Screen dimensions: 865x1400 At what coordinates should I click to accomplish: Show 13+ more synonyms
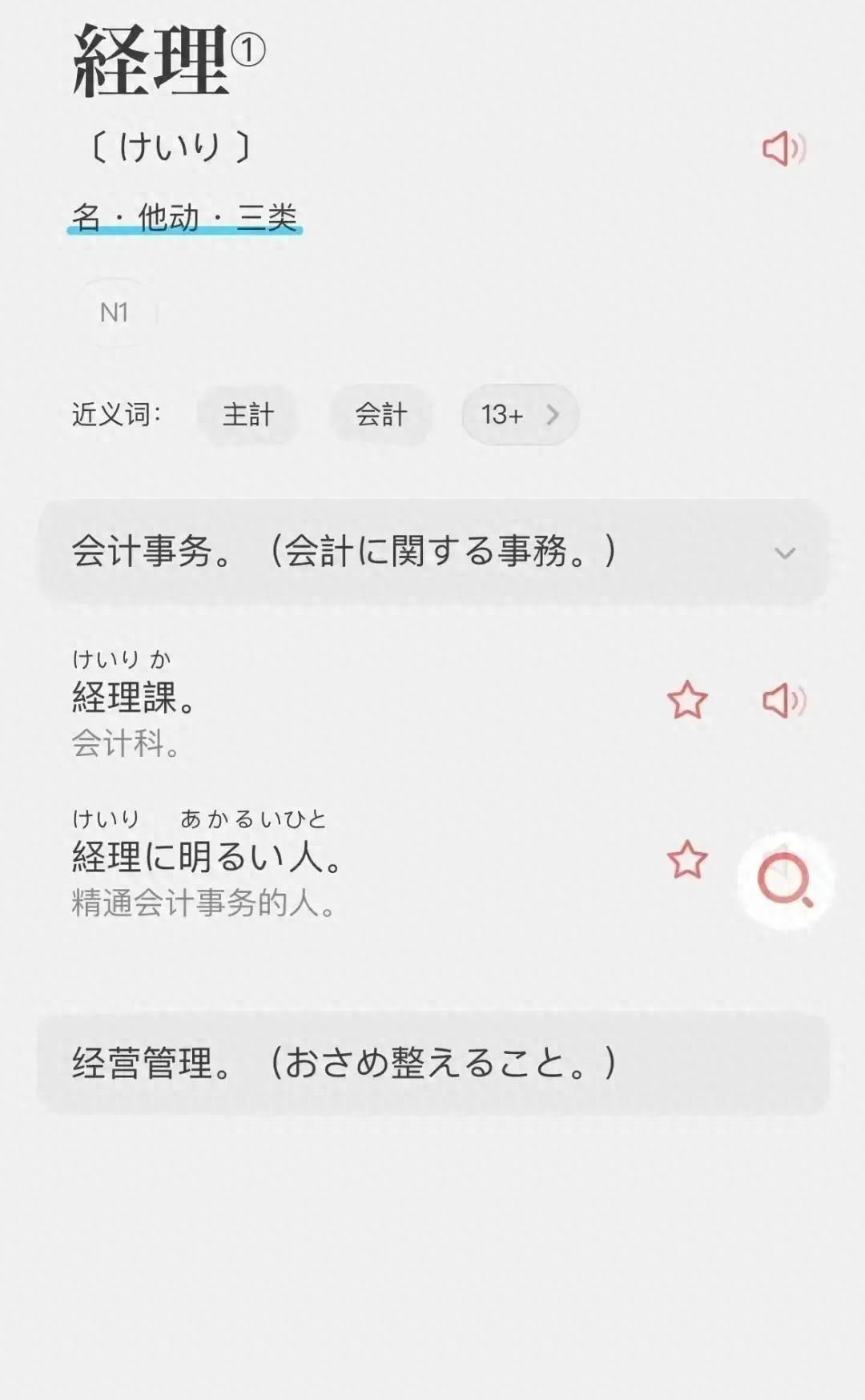coord(520,415)
